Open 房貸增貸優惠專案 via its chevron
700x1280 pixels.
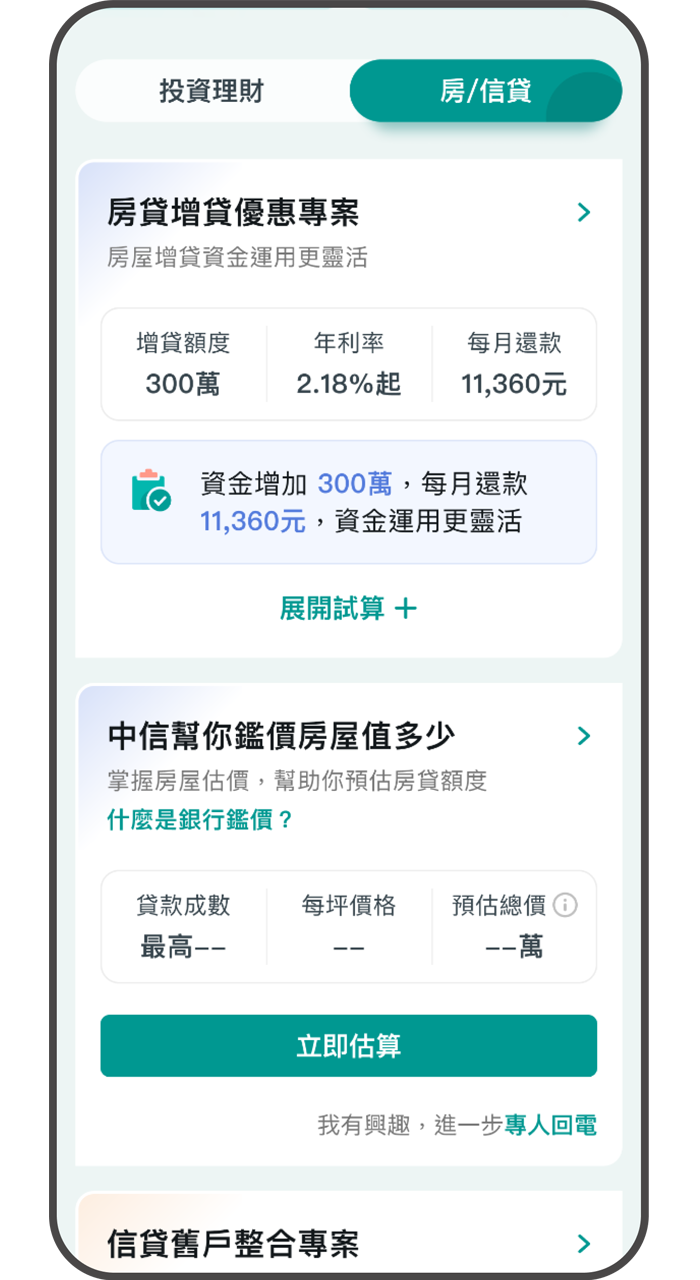point(584,212)
